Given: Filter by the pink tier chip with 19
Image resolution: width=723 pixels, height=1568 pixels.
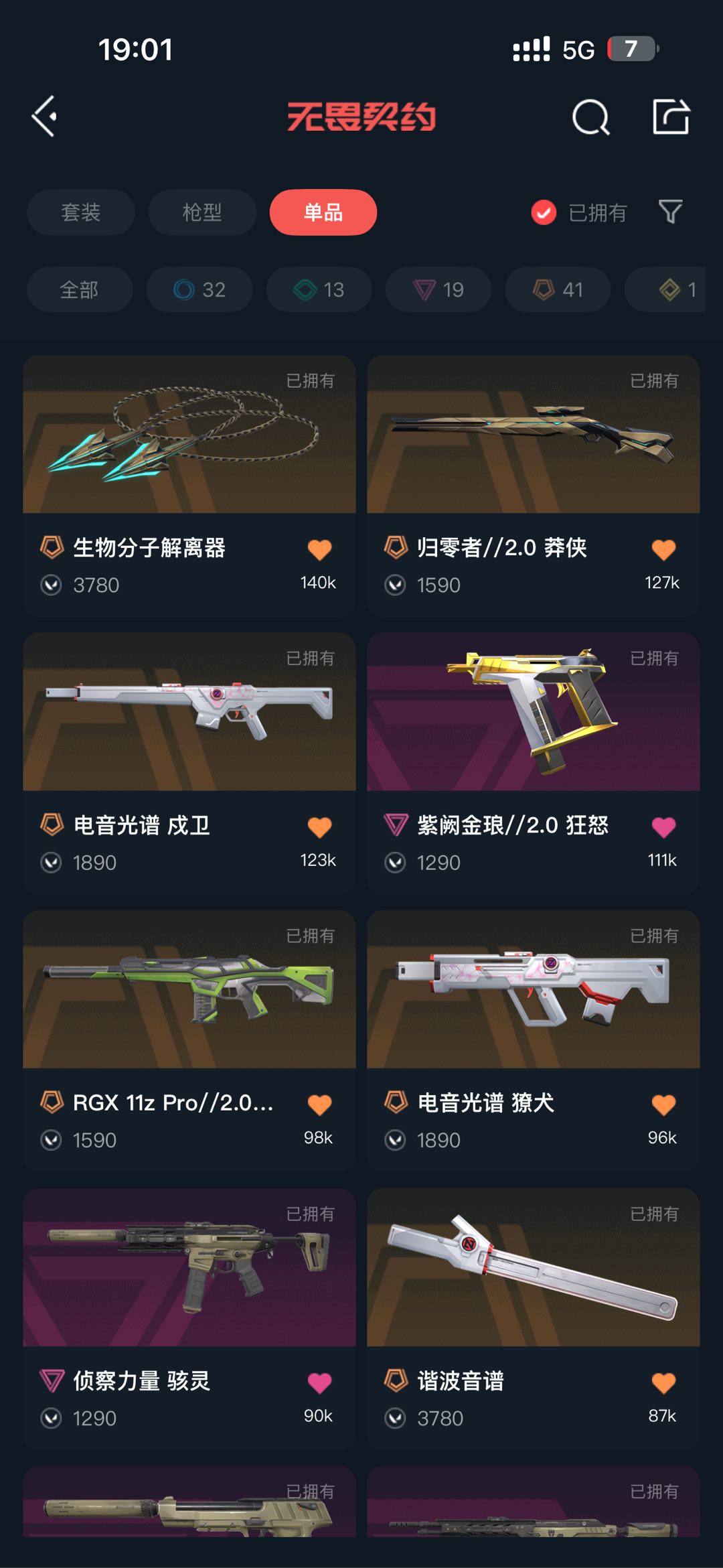Looking at the screenshot, I should pos(438,289).
